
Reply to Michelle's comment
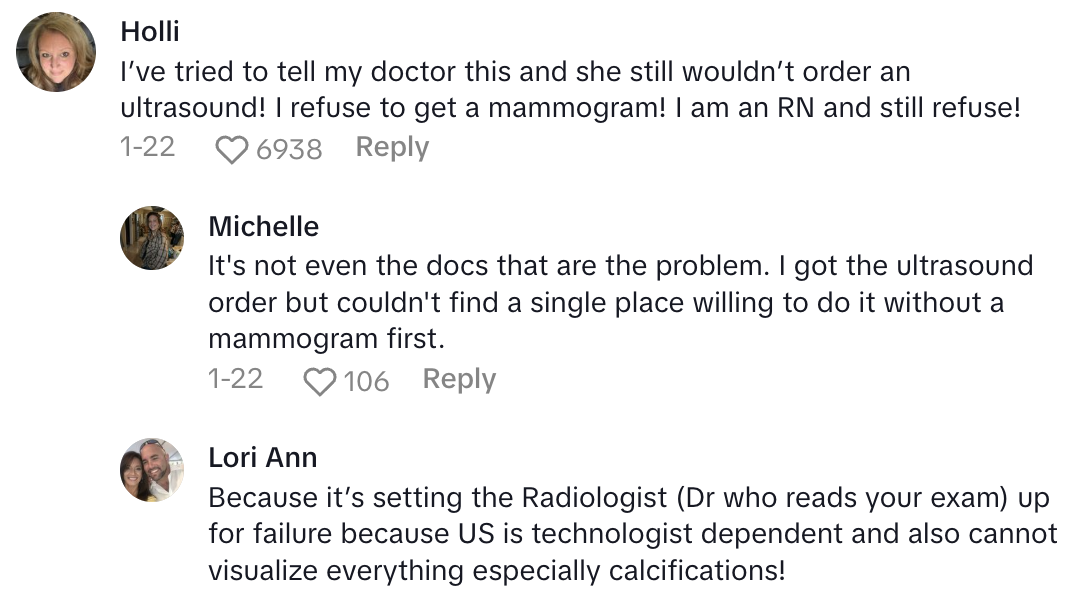pos(459,380)
